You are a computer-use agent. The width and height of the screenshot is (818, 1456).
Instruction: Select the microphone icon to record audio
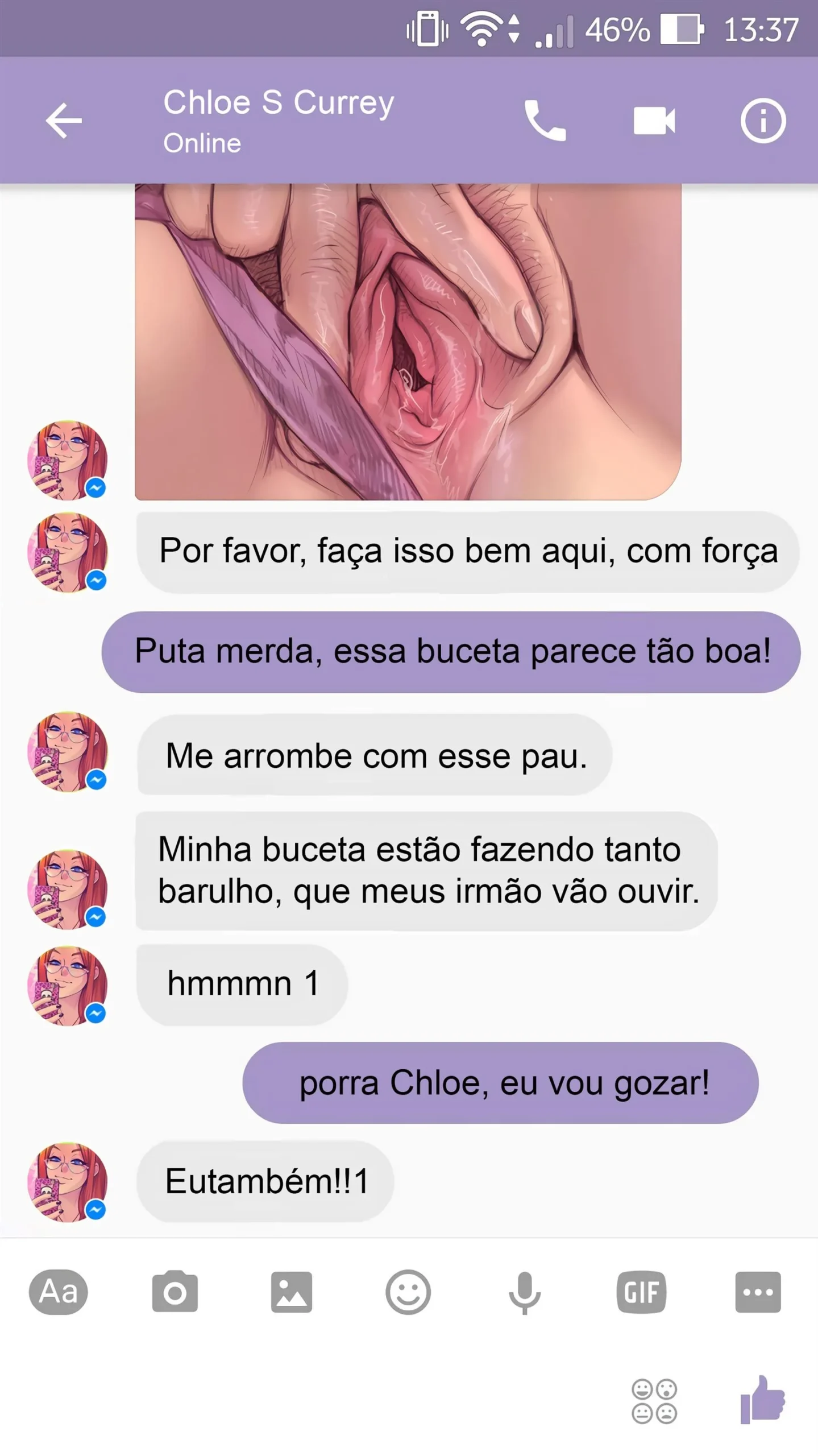pyautogui.click(x=524, y=1293)
